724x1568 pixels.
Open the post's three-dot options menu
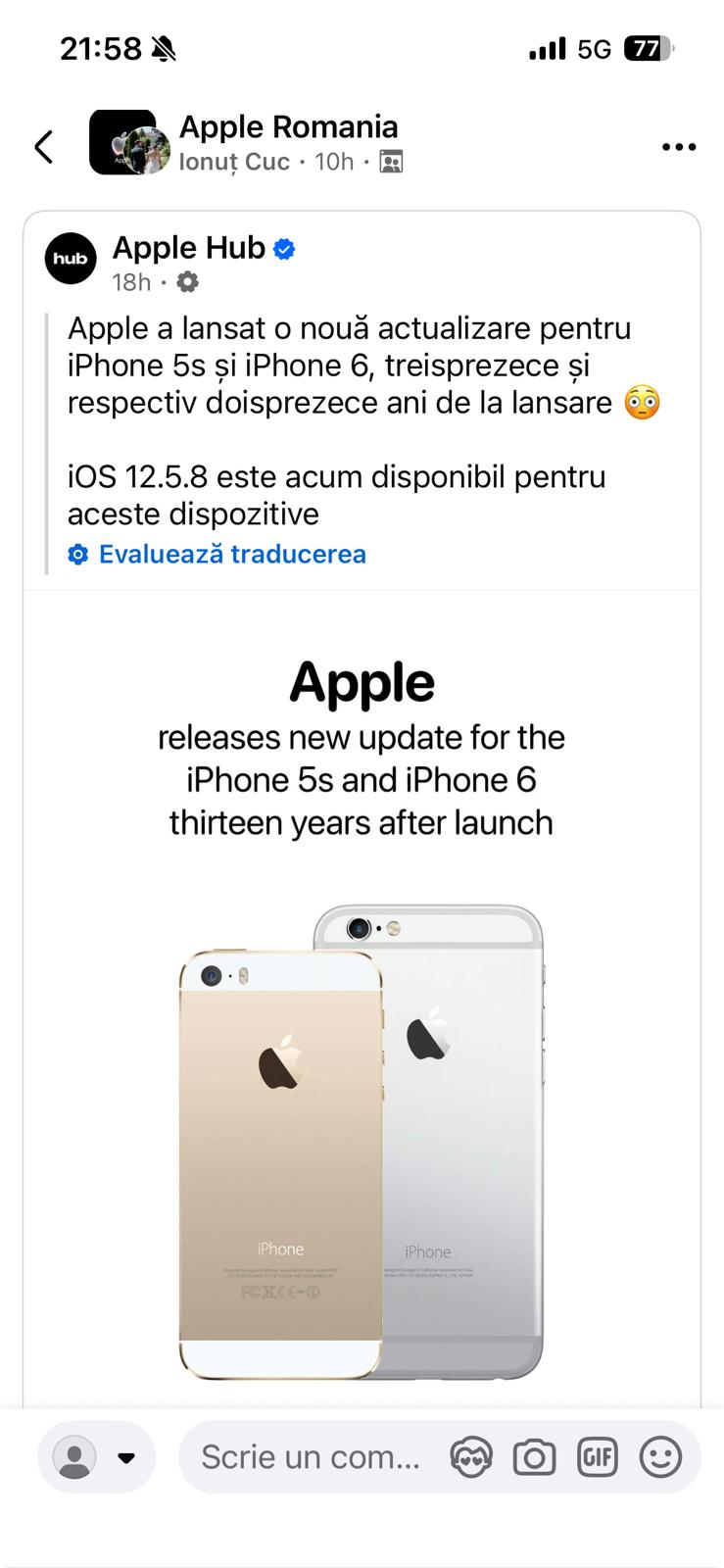click(678, 147)
